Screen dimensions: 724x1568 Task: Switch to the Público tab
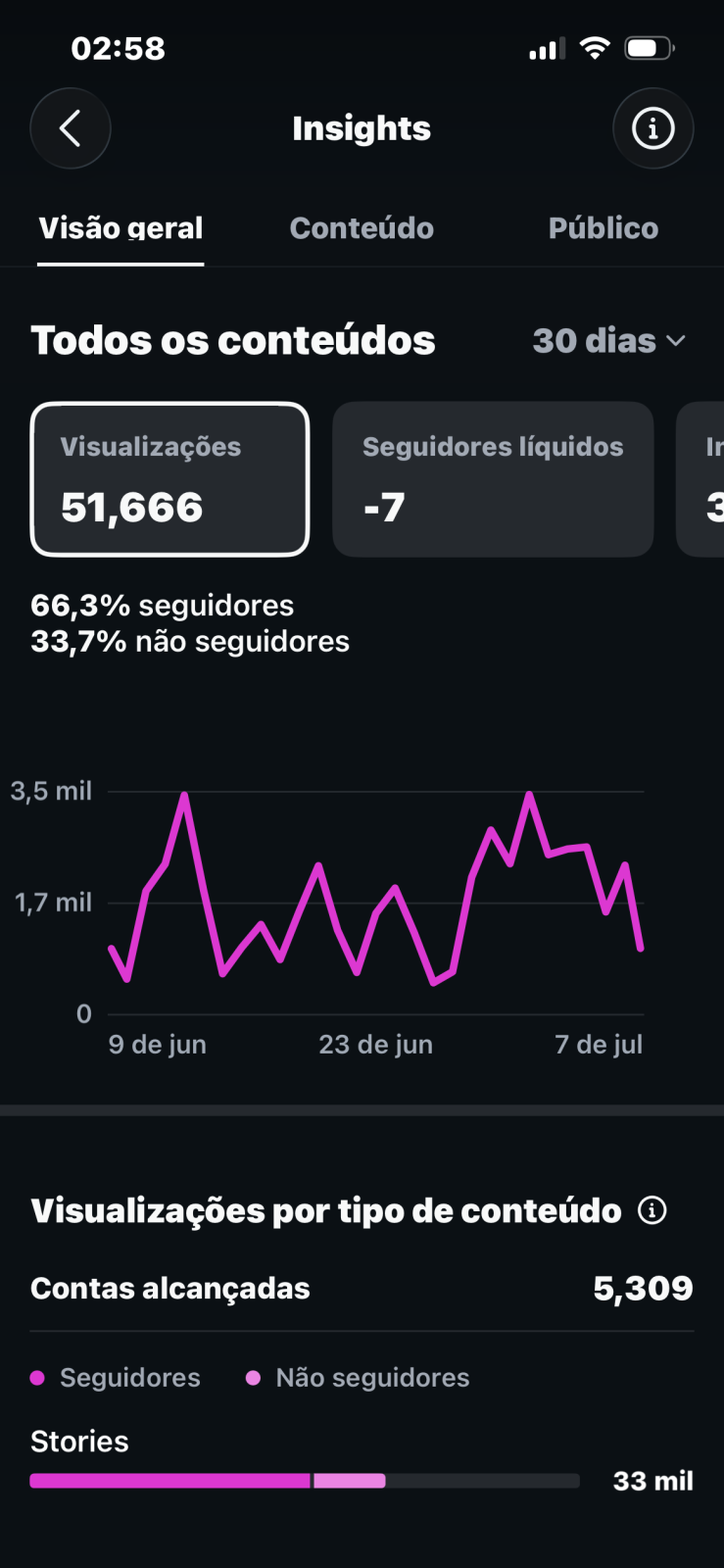(603, 228)
